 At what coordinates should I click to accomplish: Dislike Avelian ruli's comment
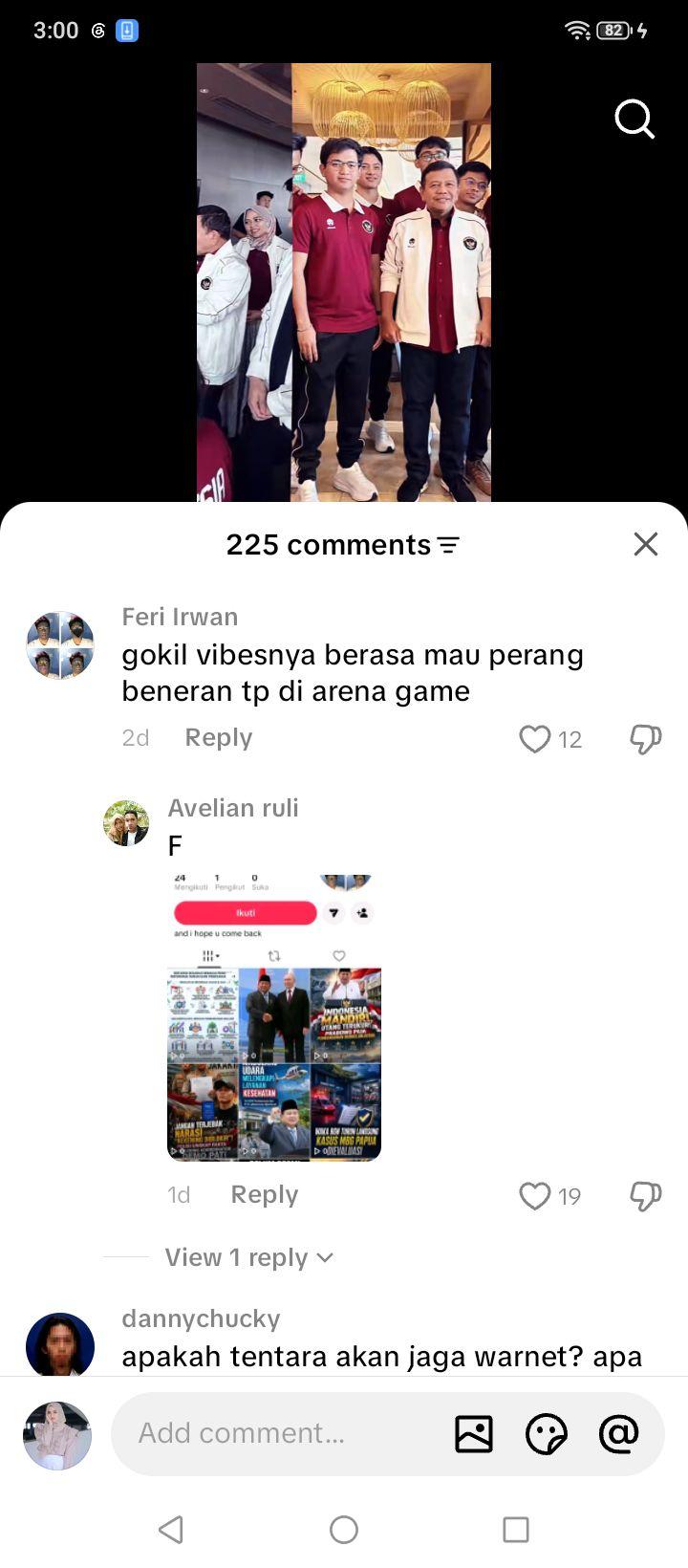646,1196
